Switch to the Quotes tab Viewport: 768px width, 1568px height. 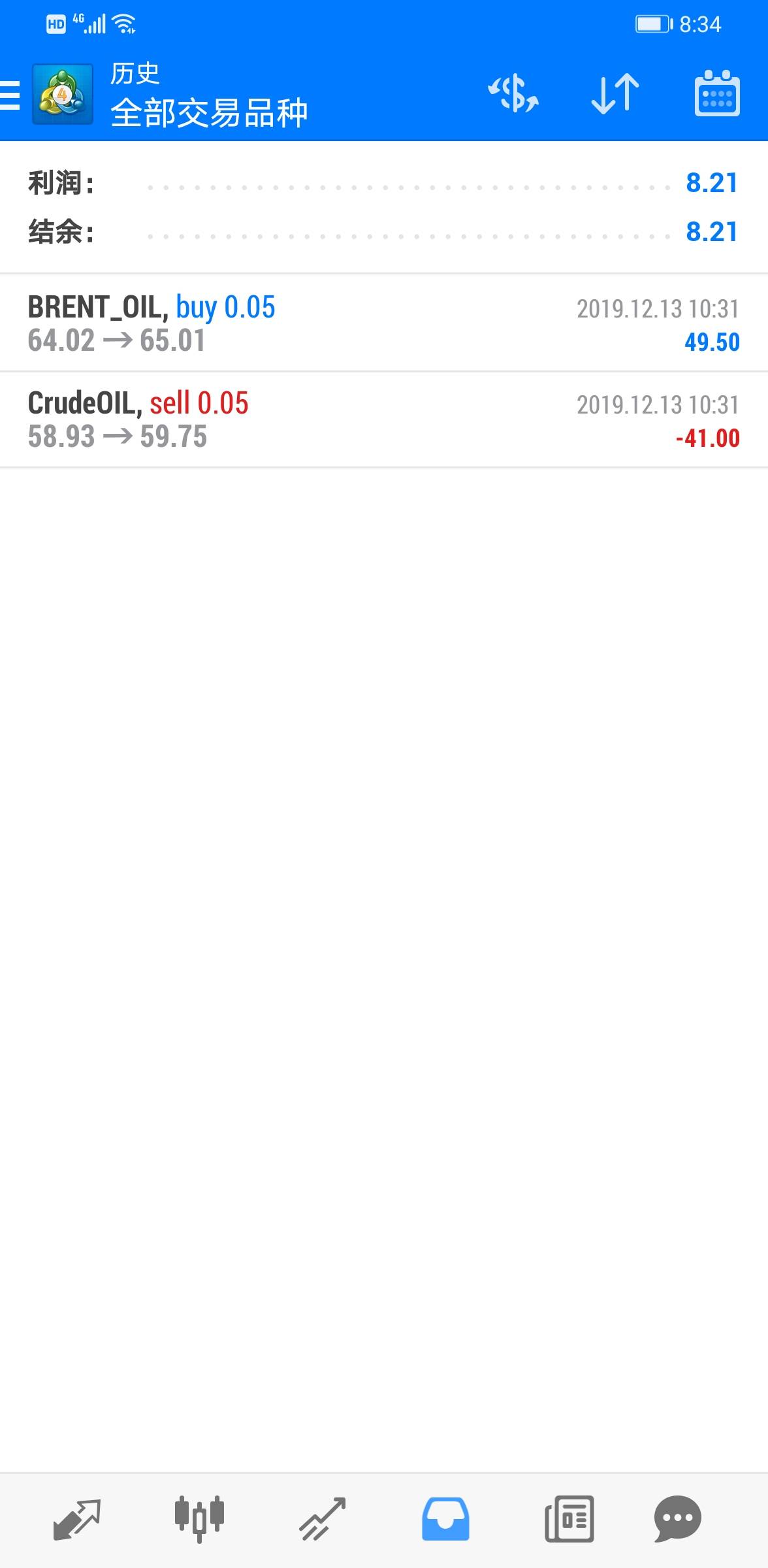point(77,1518)
